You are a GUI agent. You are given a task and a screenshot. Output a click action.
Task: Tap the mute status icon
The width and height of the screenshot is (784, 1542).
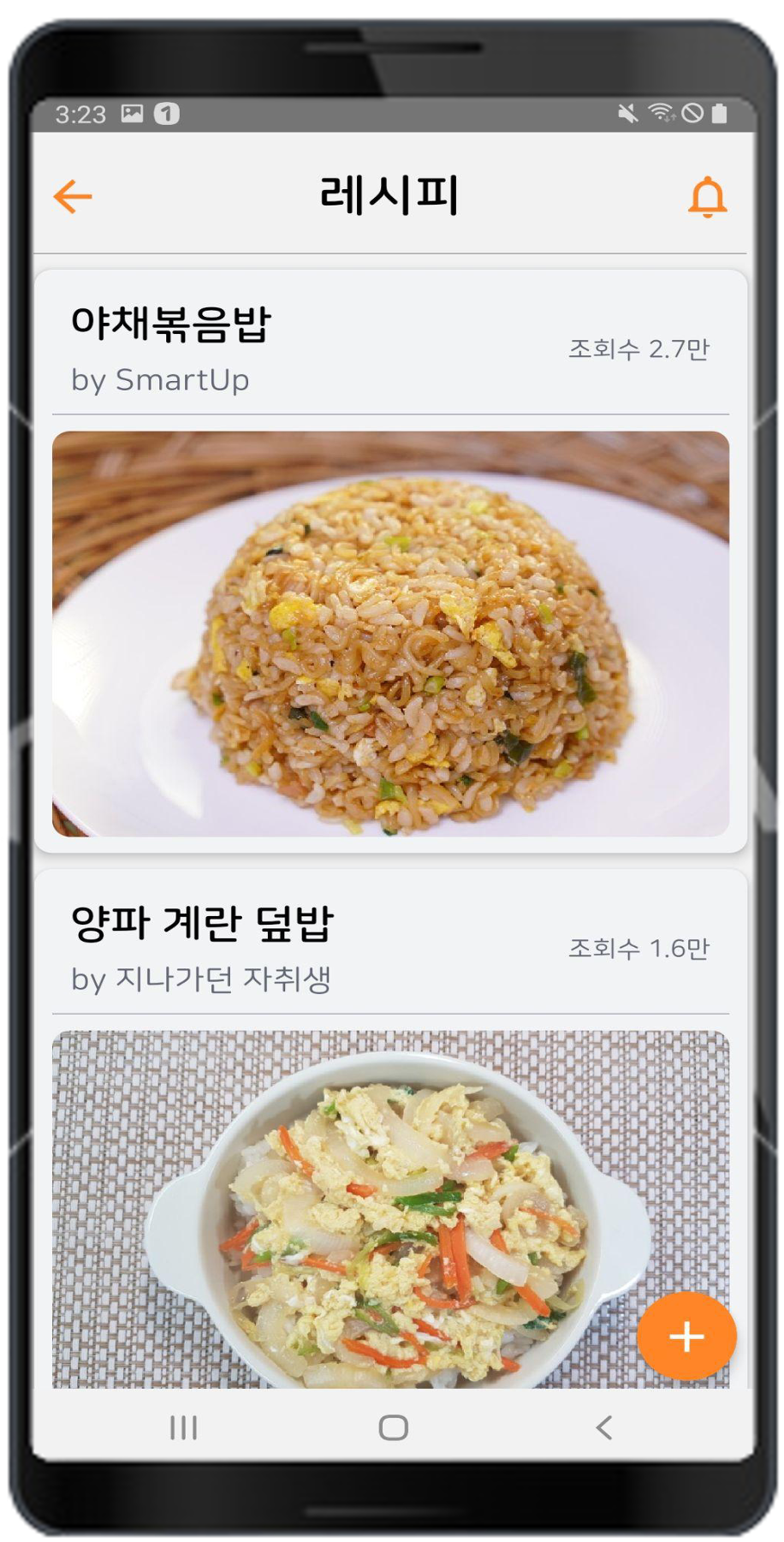click(627, 112)
